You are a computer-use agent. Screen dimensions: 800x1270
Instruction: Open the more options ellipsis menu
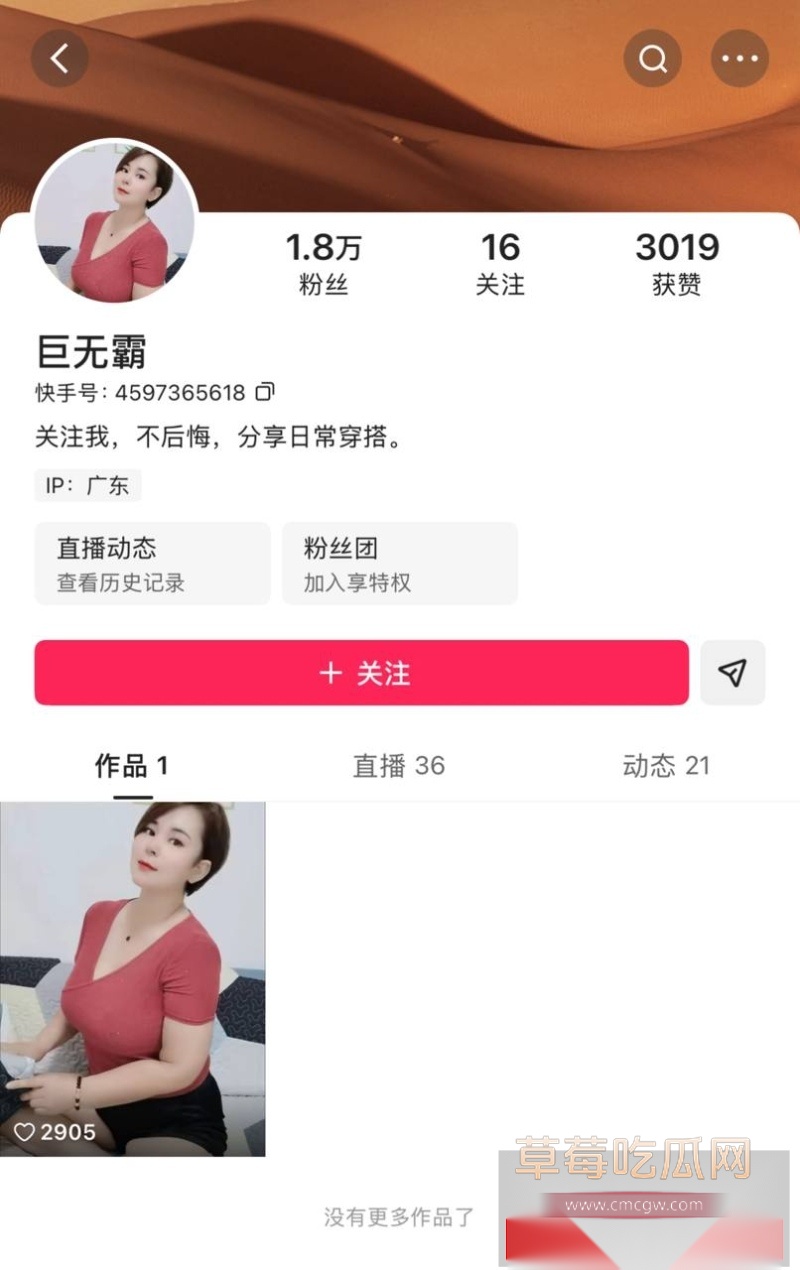point(740,58)
